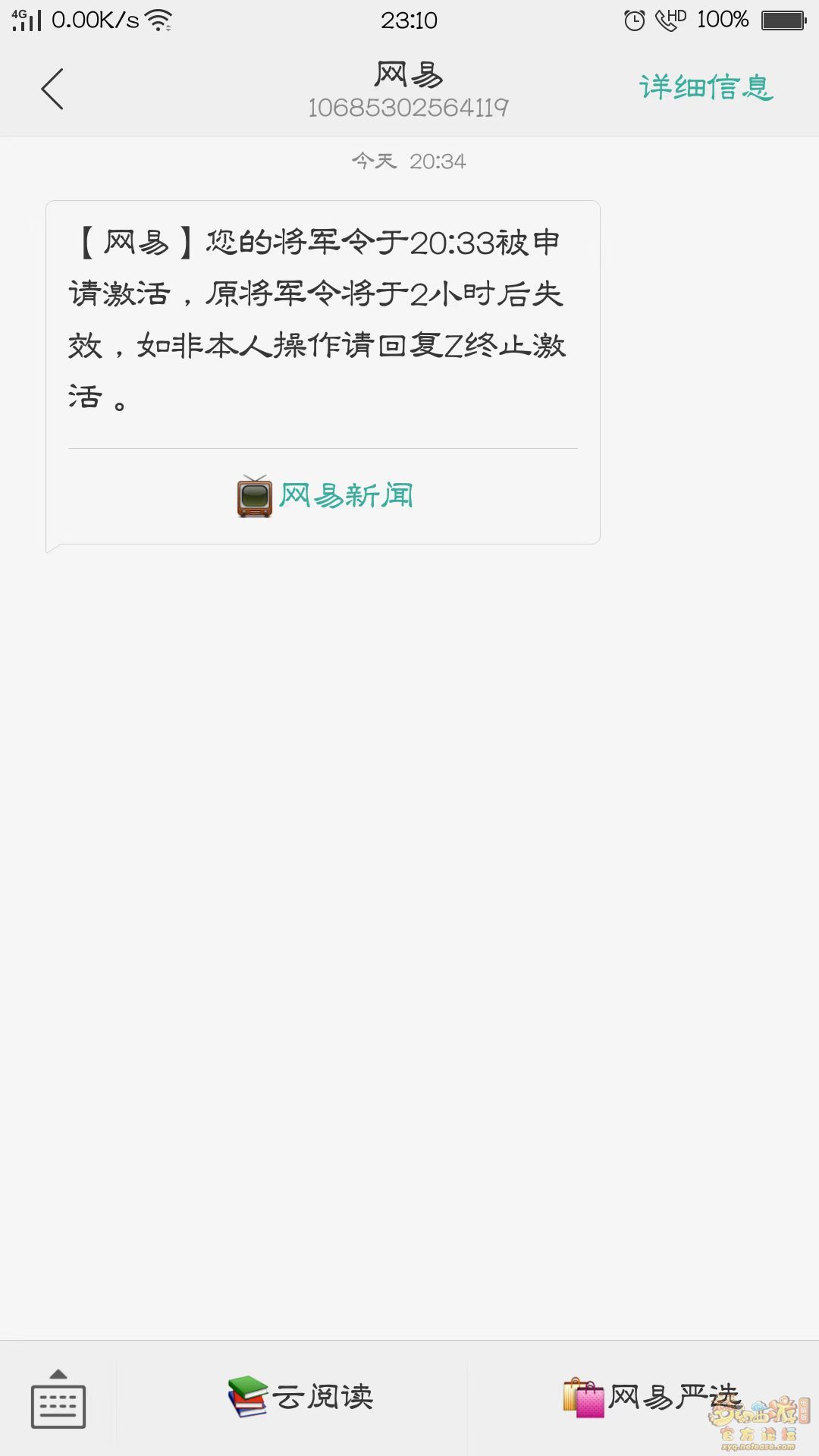Open the 云阅读 menu
The height and width of the screenshot is (1456, 819).
pyautogui.click(x=300, y=1397)
